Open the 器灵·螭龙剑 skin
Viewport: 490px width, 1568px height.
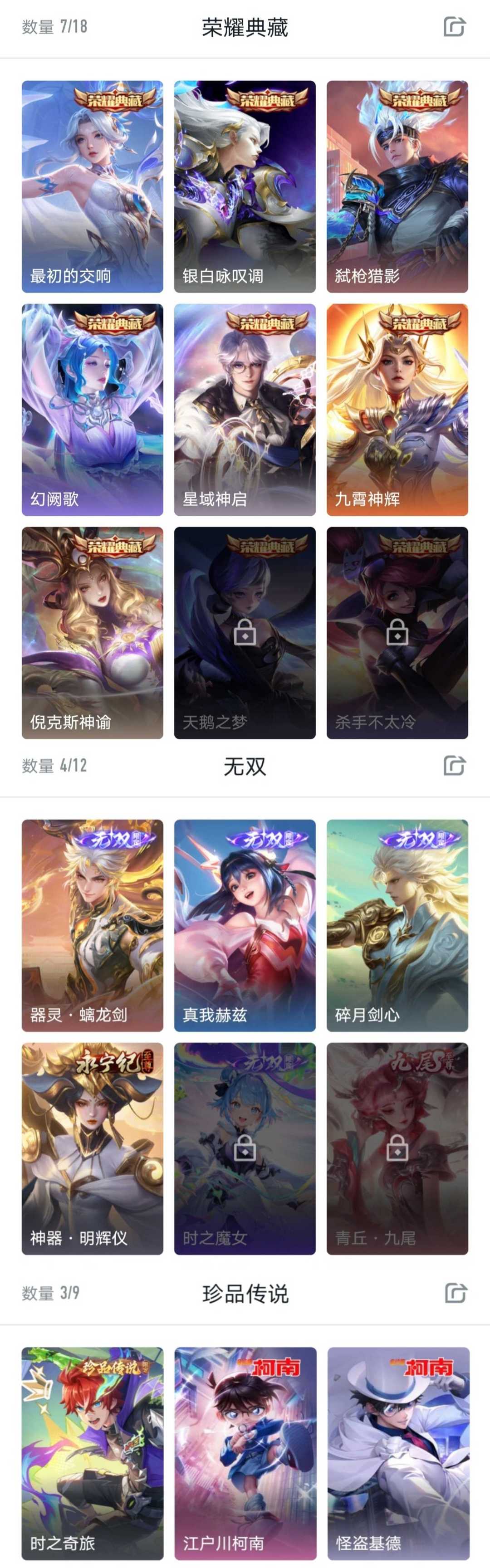coord(93,925)
